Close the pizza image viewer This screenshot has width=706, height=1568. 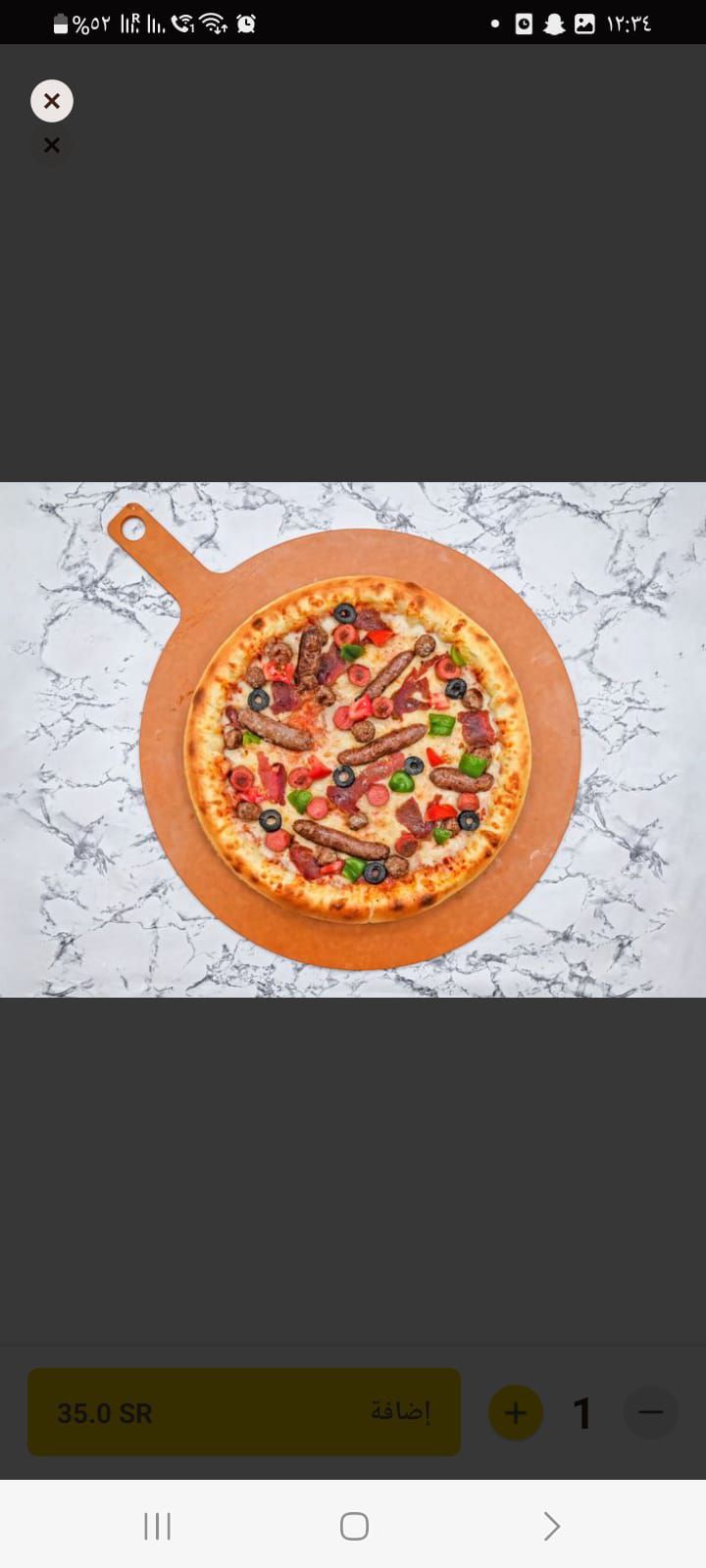pyautogui.click(x=52, y=101)
